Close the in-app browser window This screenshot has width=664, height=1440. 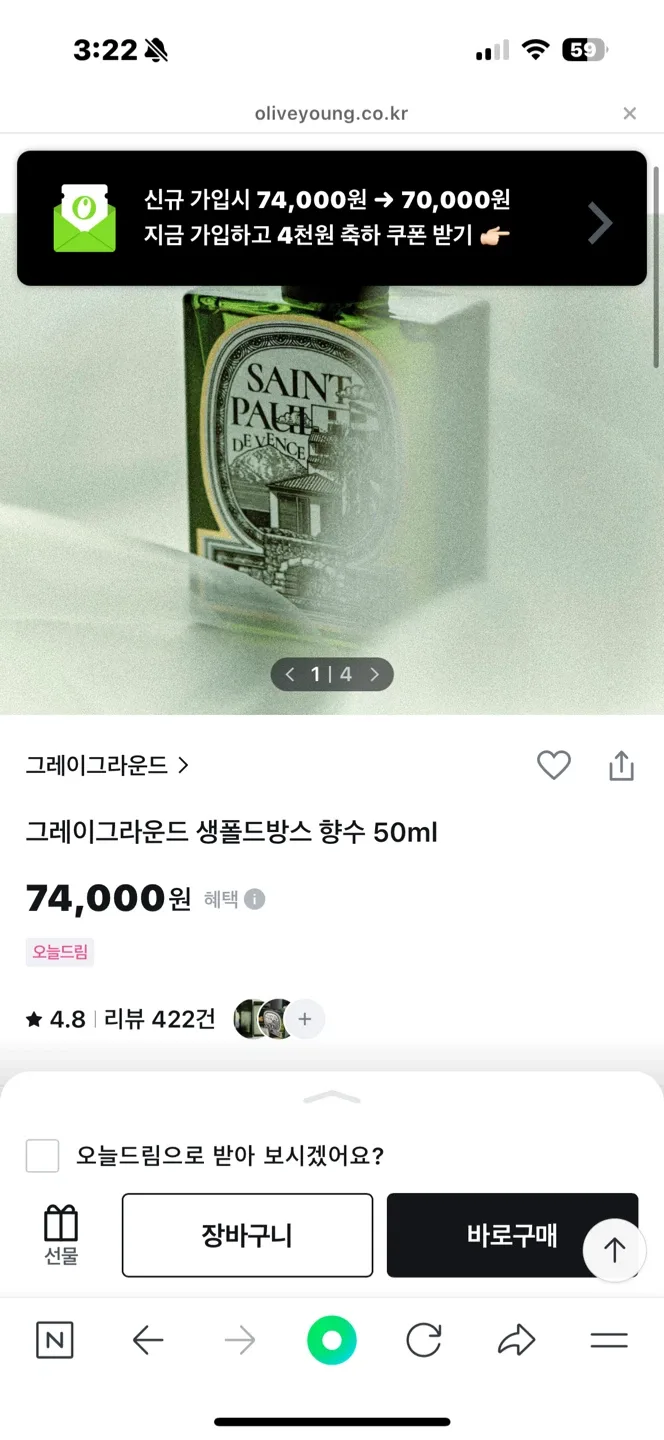629,114
